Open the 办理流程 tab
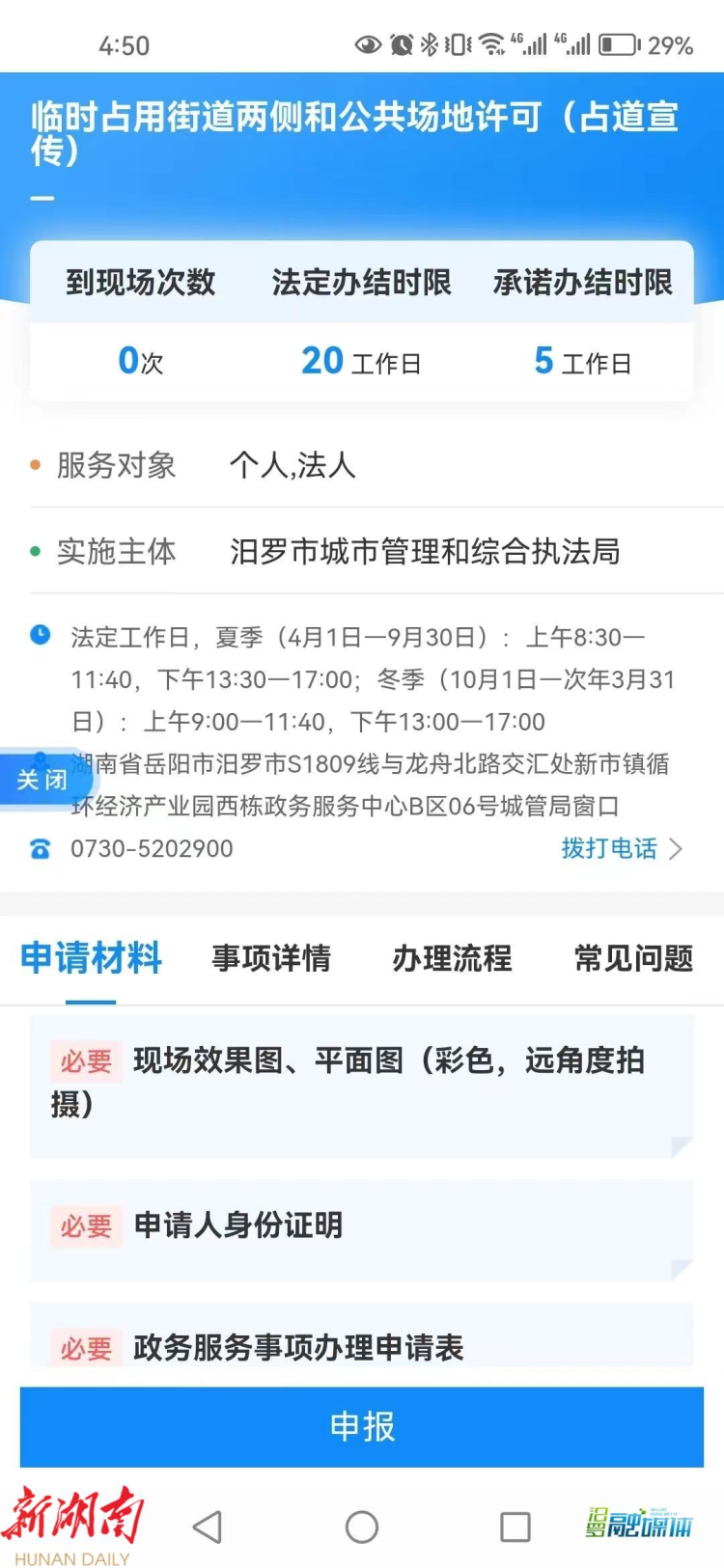This screenshot has width=724, height=1568. [x=452, y=958]
